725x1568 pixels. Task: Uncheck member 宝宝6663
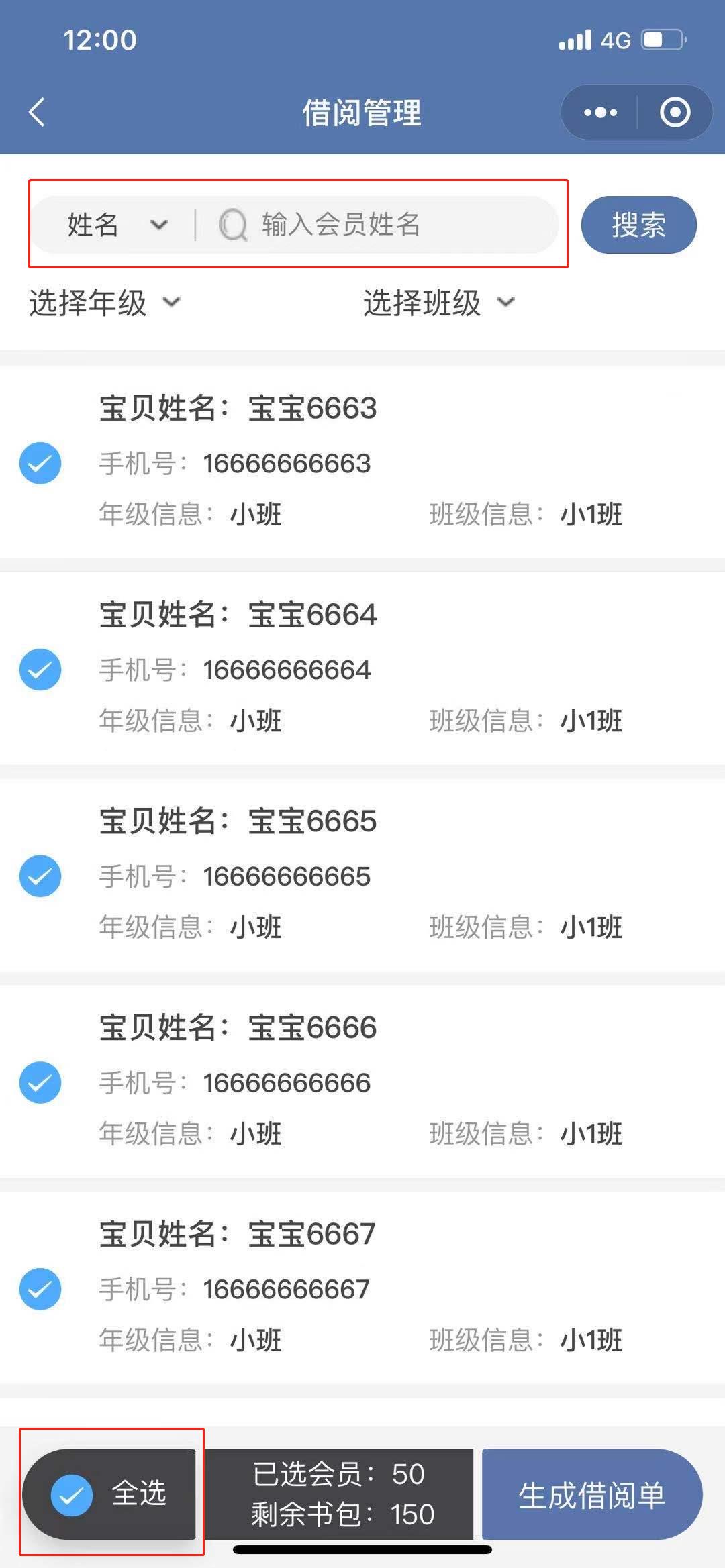pos(40,463)
